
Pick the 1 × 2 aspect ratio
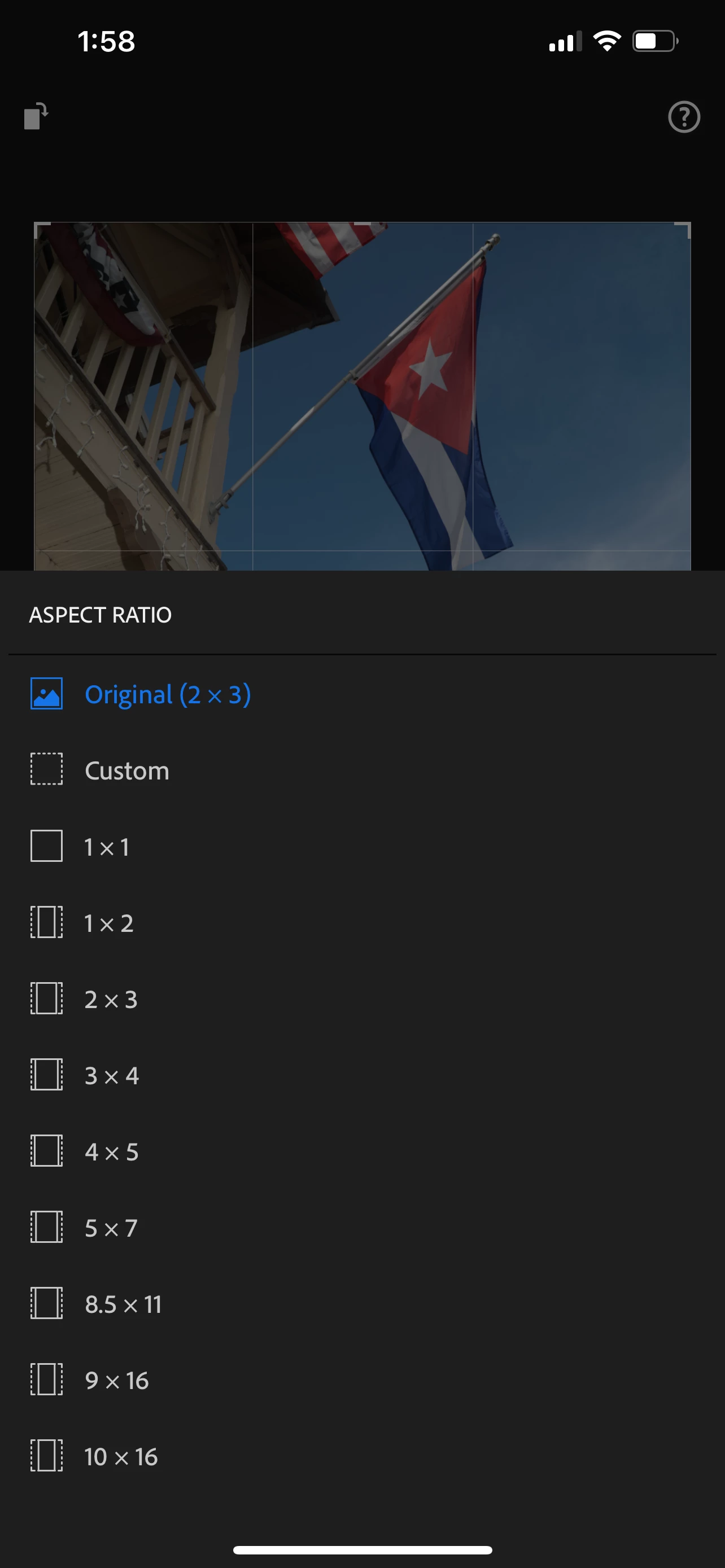(x=108, y=923)
